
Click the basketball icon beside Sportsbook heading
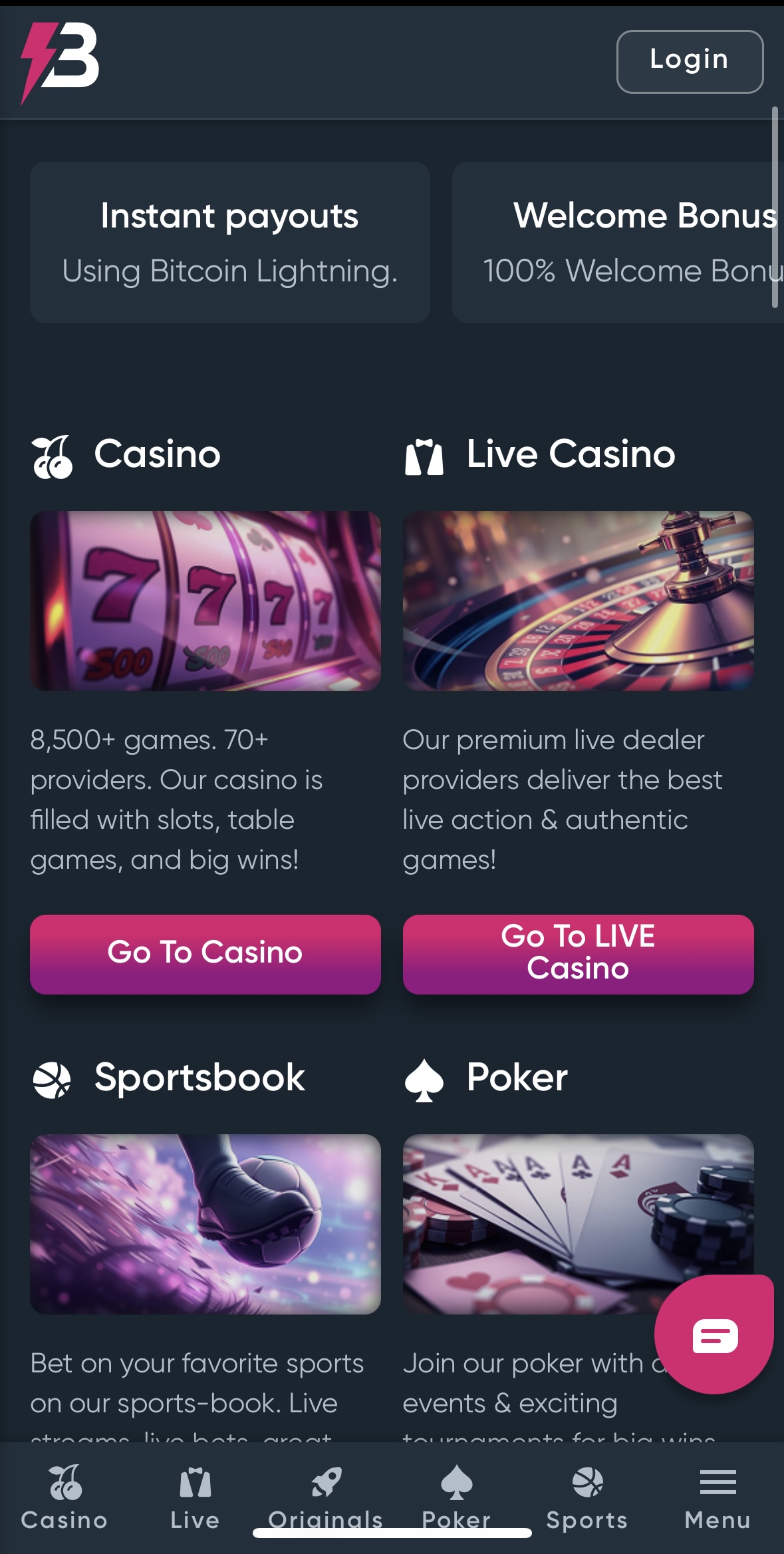[x=53, y=1078]
